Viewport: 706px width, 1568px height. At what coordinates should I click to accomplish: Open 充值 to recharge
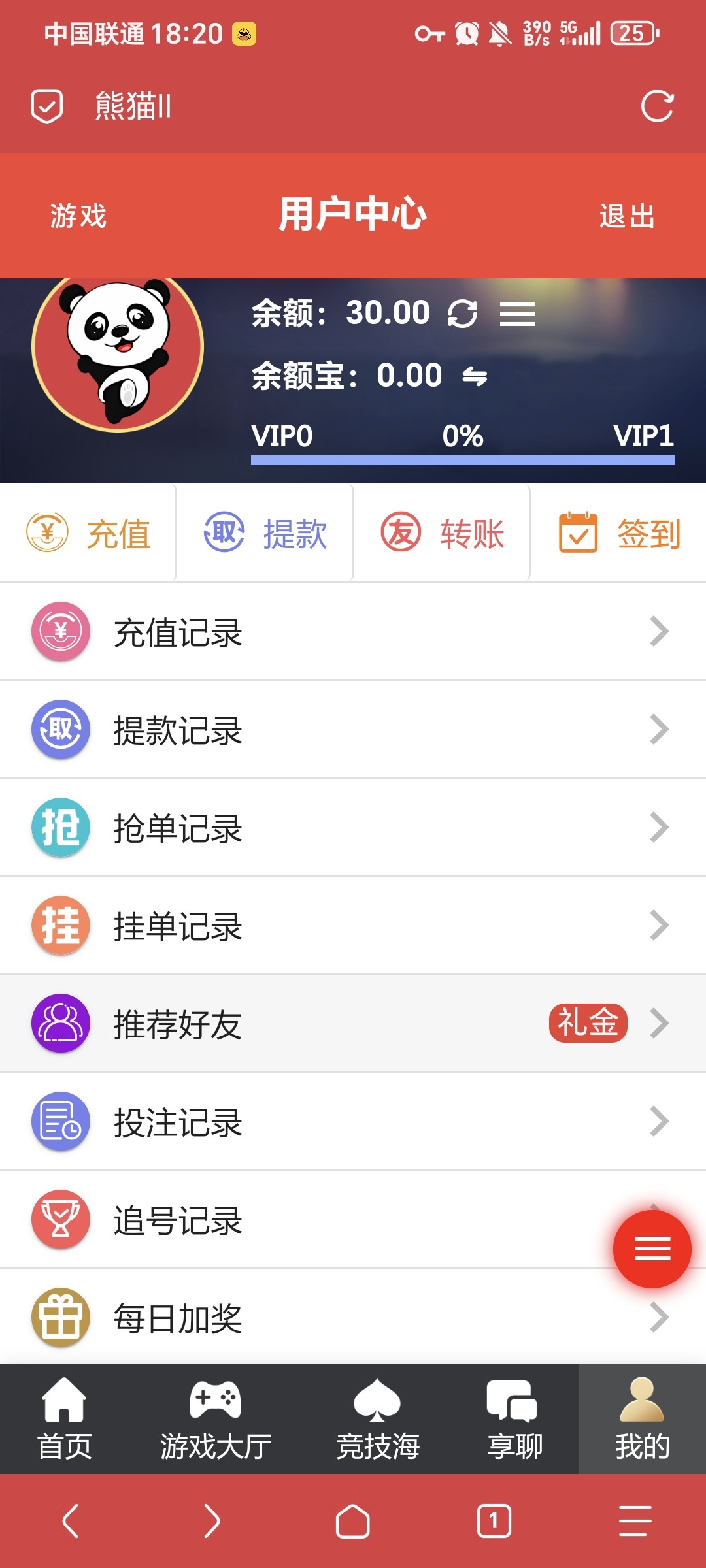tap(88, 533)
